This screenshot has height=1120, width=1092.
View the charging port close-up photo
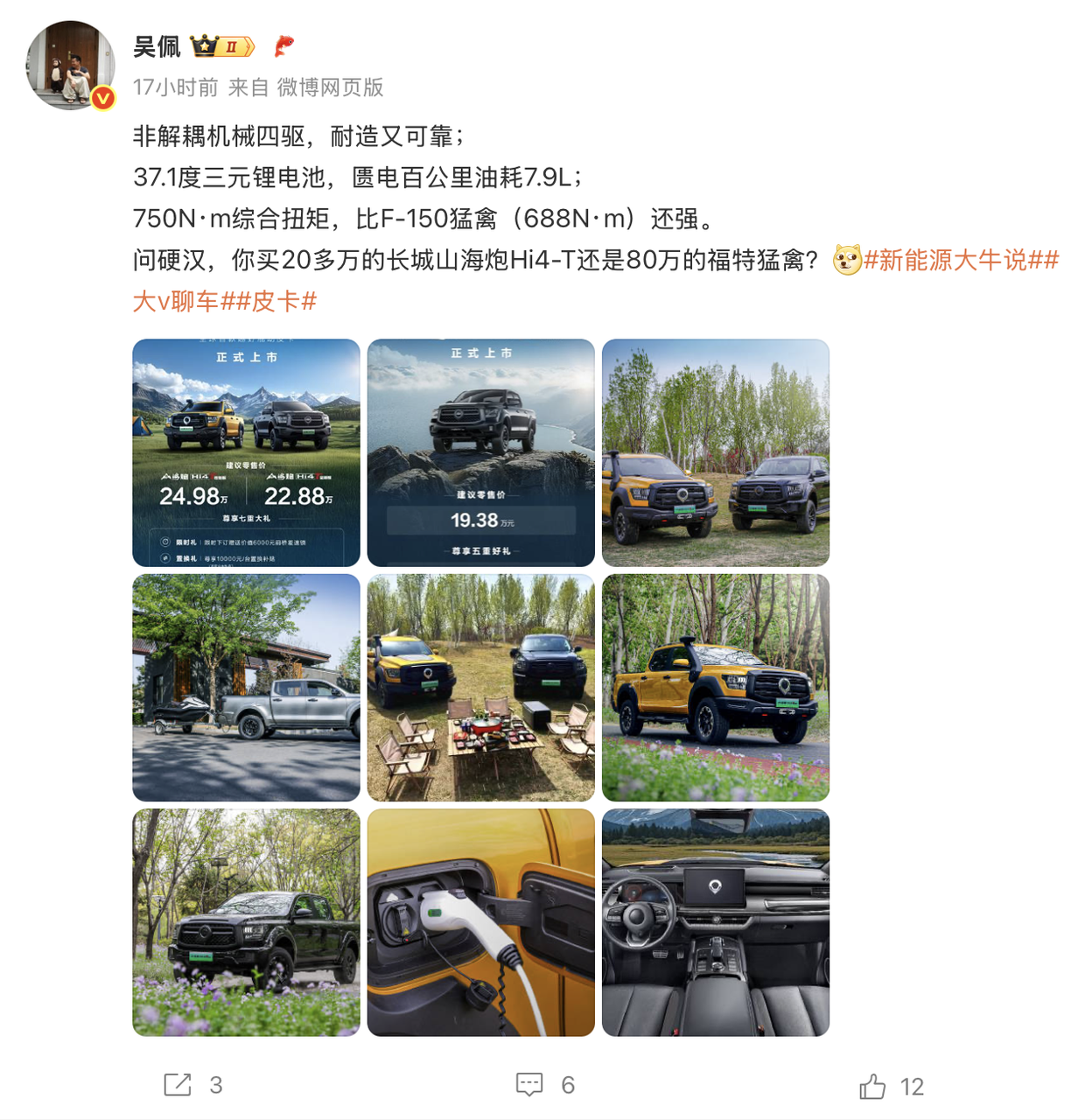480,922
